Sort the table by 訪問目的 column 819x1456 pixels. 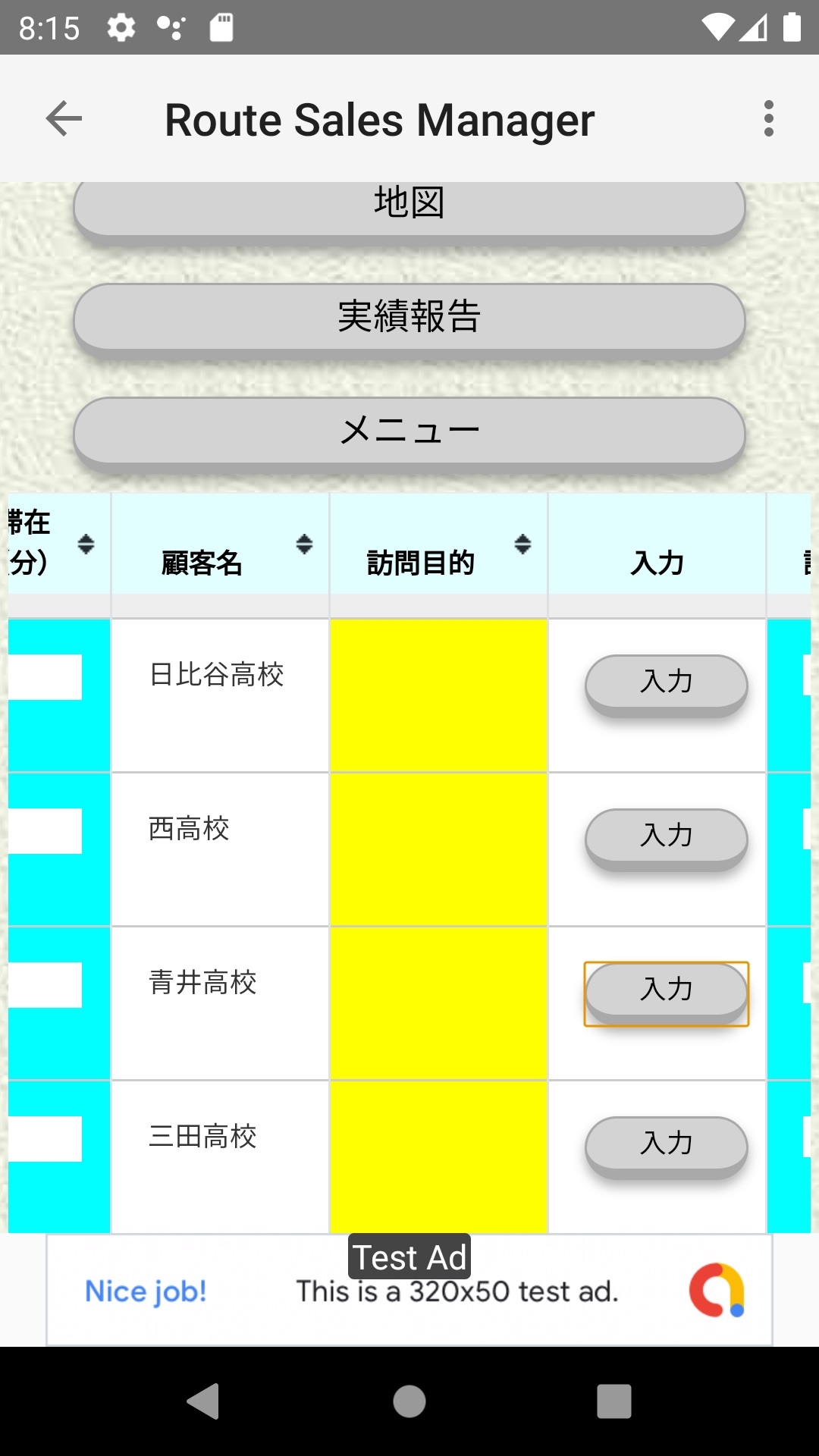(x=438, y=544)
